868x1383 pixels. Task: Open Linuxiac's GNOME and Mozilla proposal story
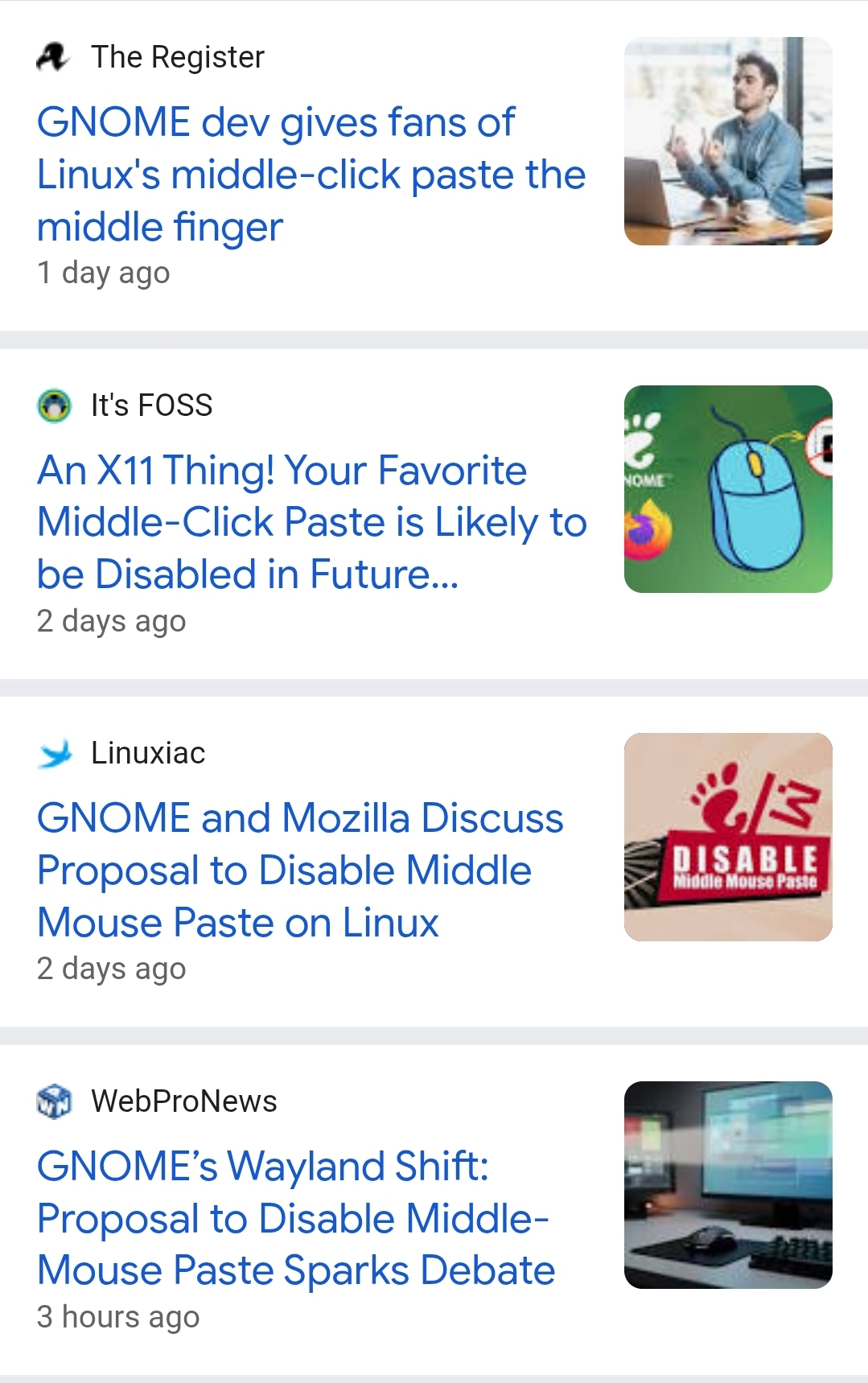299,870
